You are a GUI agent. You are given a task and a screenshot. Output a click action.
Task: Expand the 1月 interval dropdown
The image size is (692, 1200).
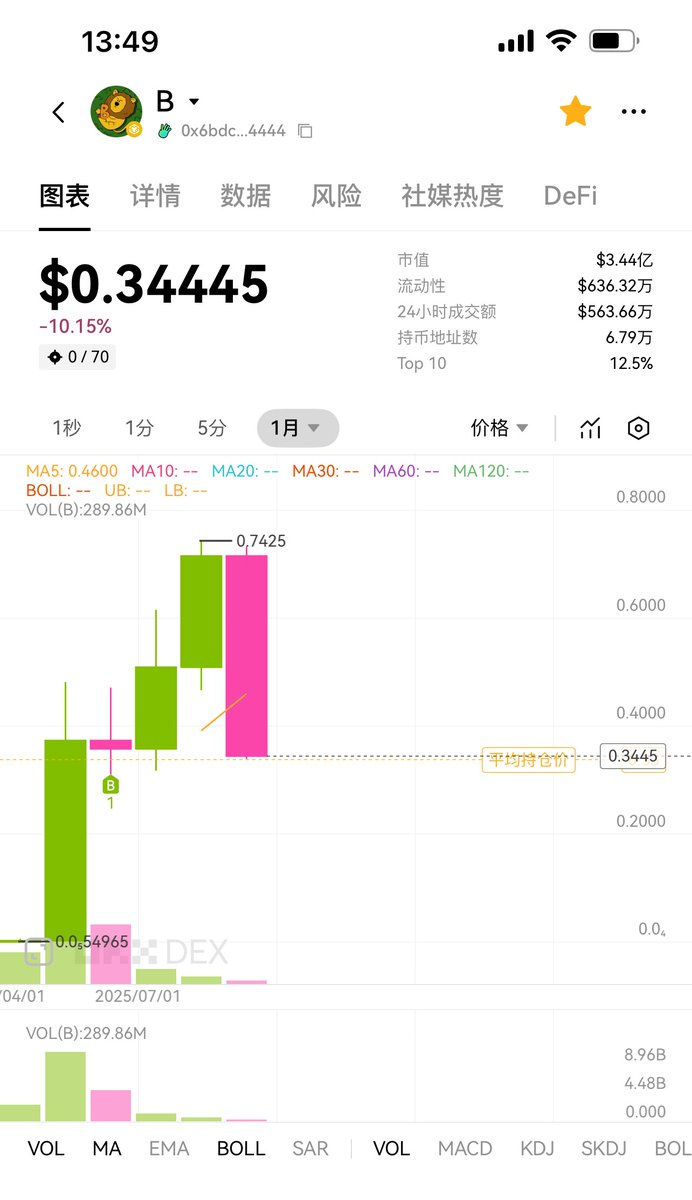pyautogui.click(x=297, y=428)
